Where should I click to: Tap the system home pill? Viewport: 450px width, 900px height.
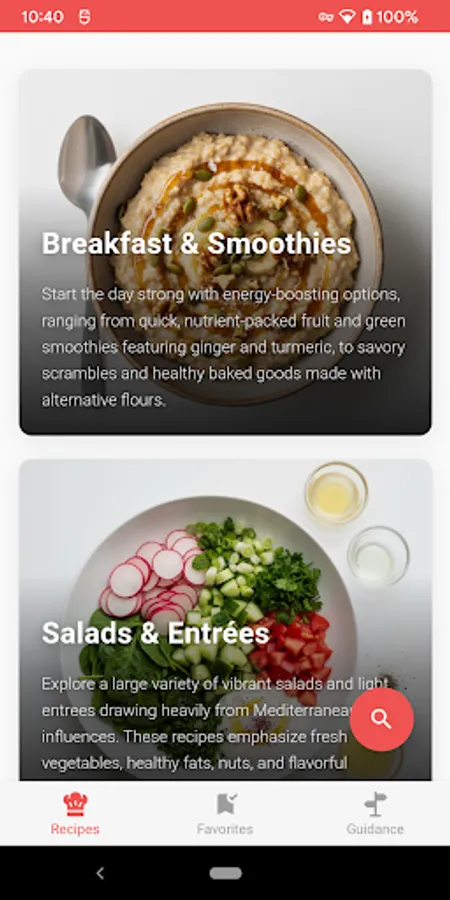225,873
